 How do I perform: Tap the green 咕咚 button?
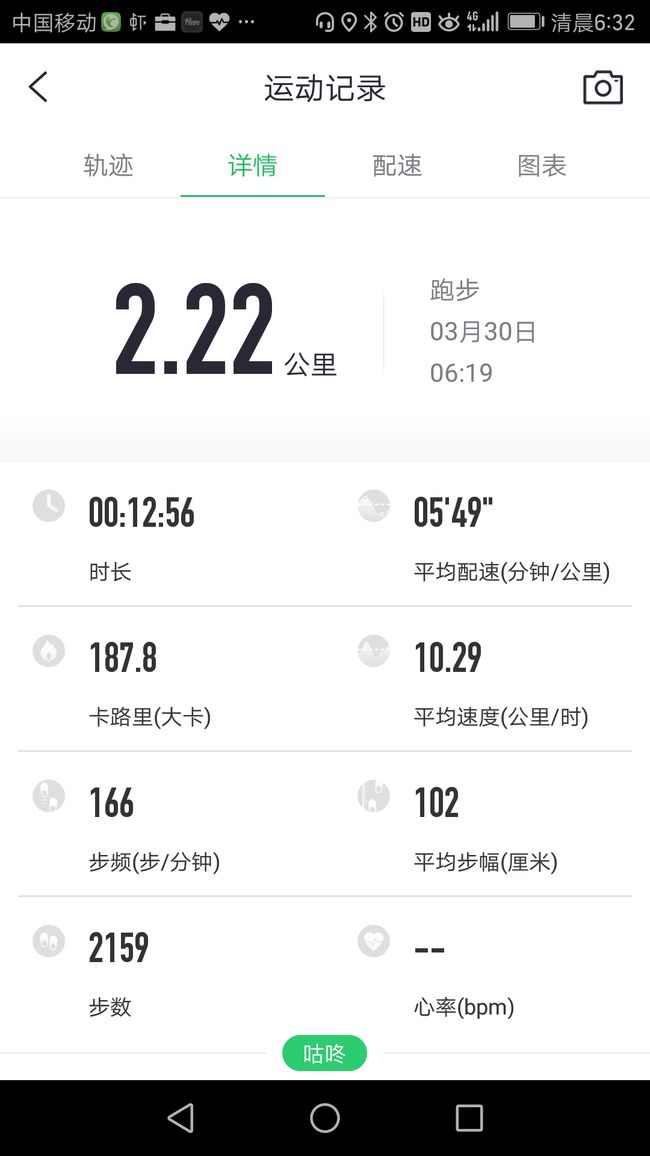click(x=324, y=1053)
